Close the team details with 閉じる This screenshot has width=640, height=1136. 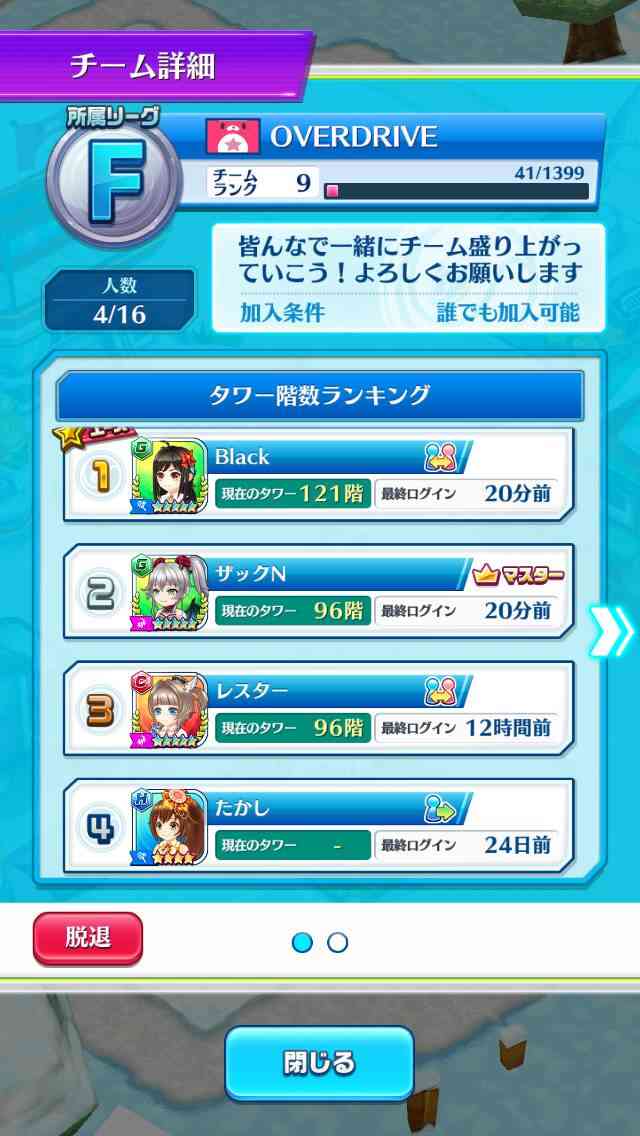tap(319, 1064)
